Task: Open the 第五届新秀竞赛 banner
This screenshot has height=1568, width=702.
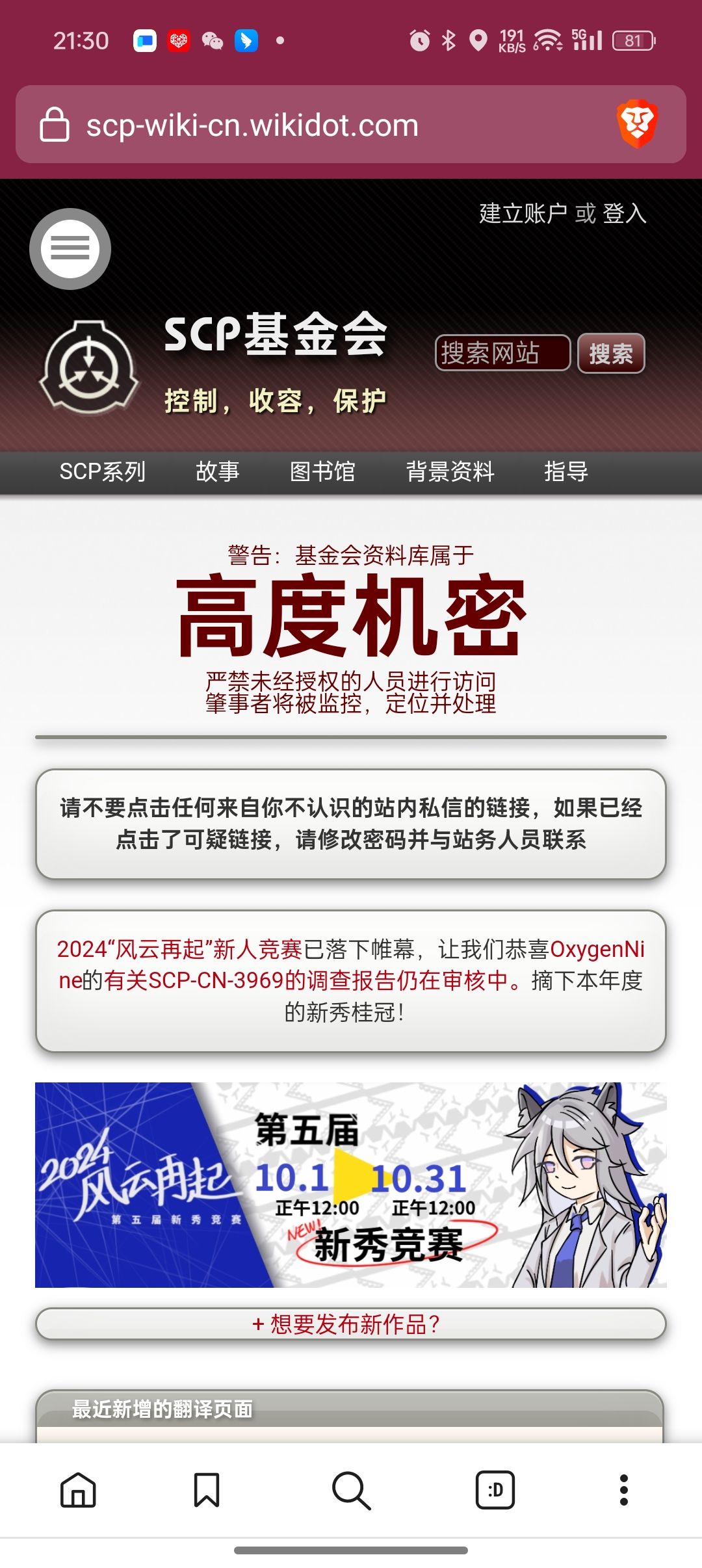Action: click(351, 1184)
